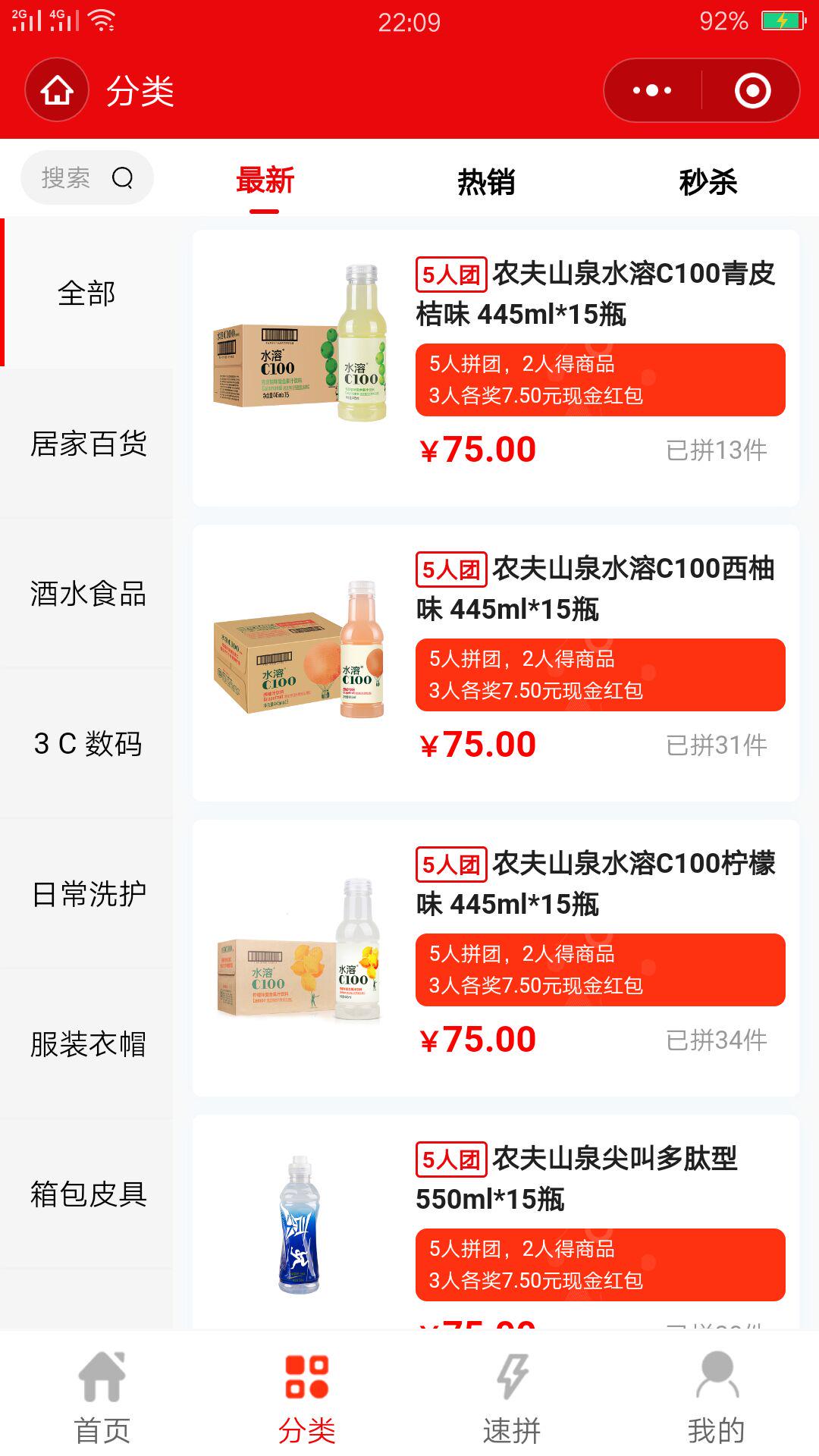Viewport: 819px width, 1456px height.
Task: Go to home via the house icon
Action: (x=57, y=91)
